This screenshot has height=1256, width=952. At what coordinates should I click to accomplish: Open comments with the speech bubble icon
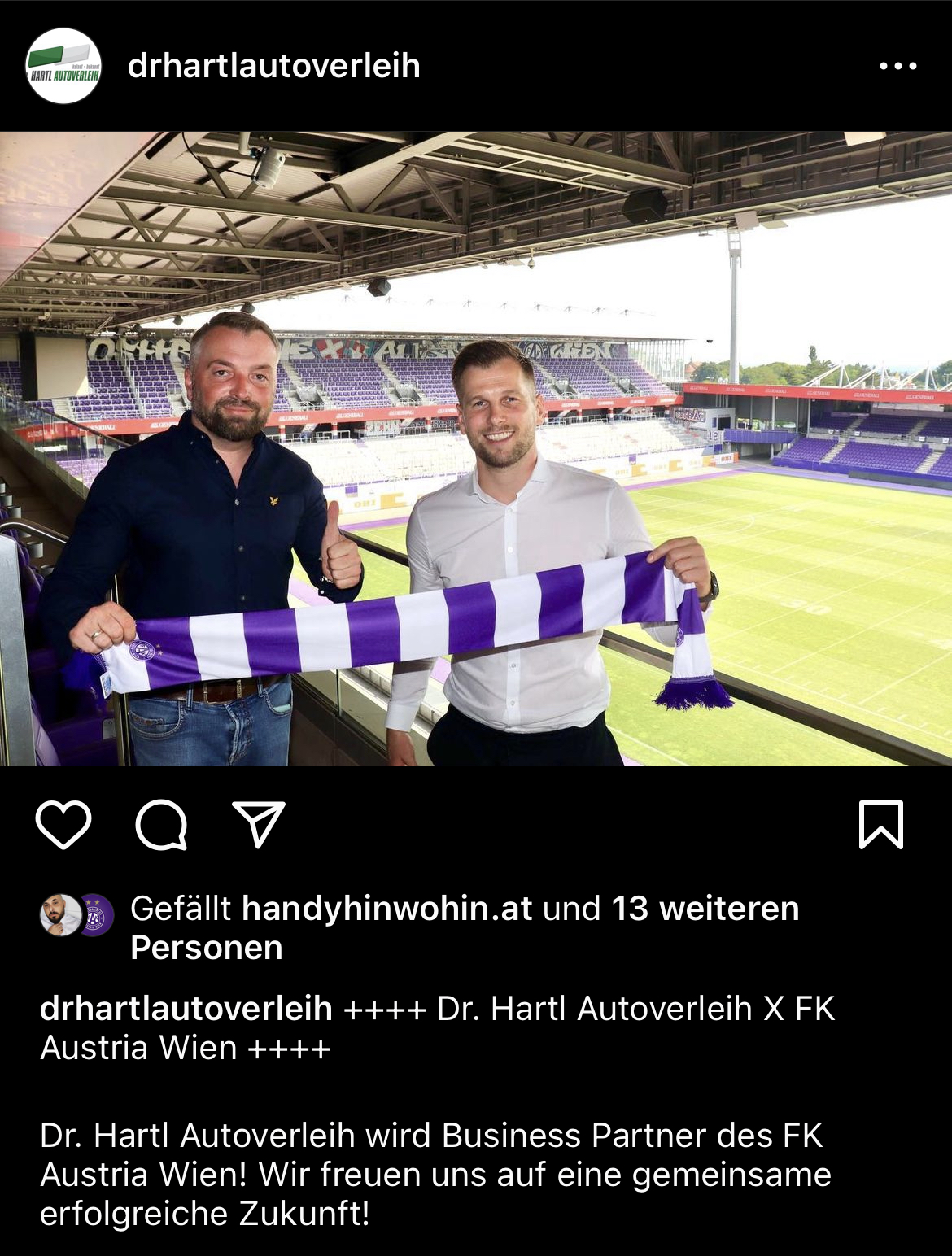click(x=161, y=825)
